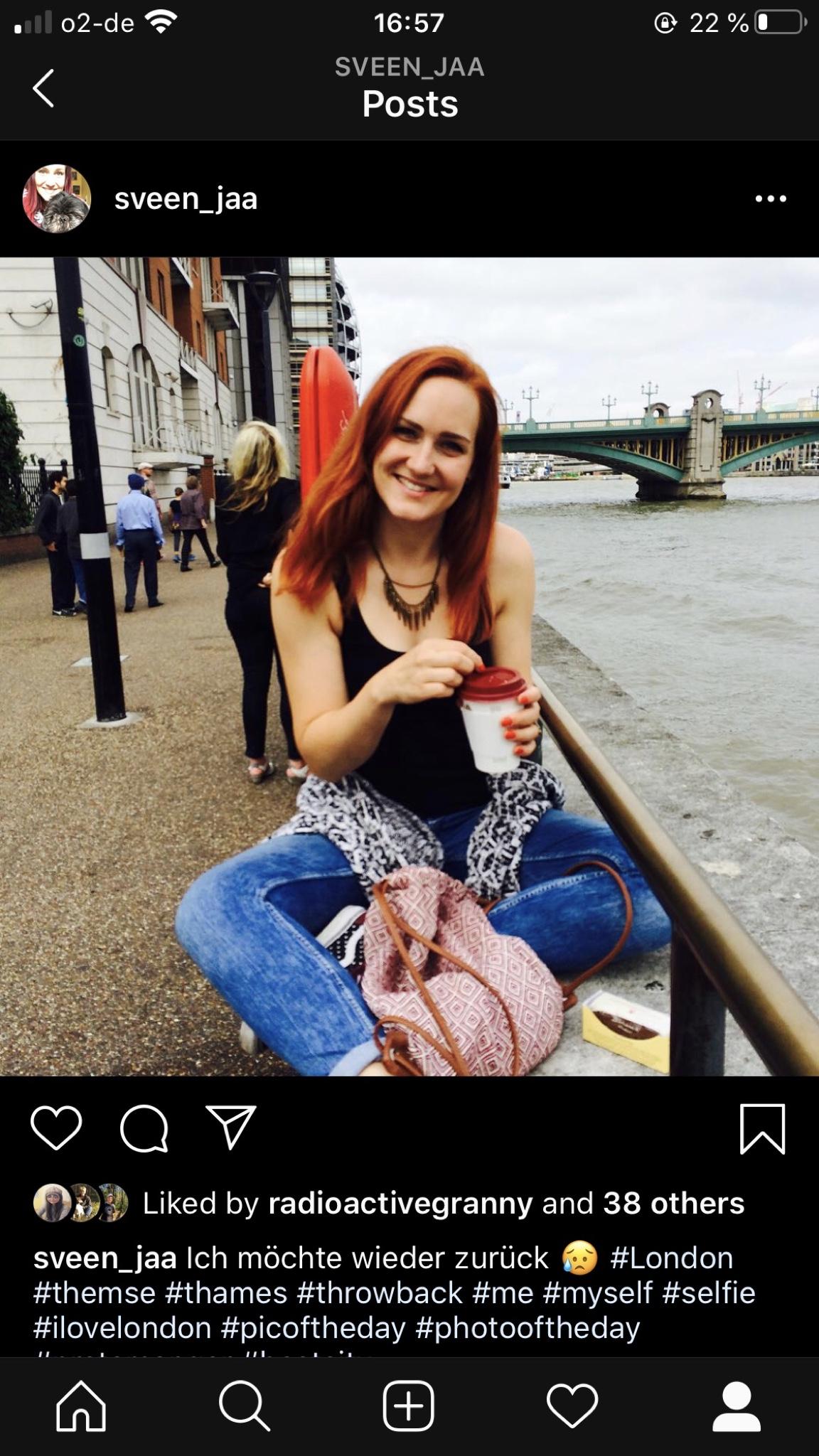Switch to the Search tab
819x1456 pixels.
coord(245,1406)
